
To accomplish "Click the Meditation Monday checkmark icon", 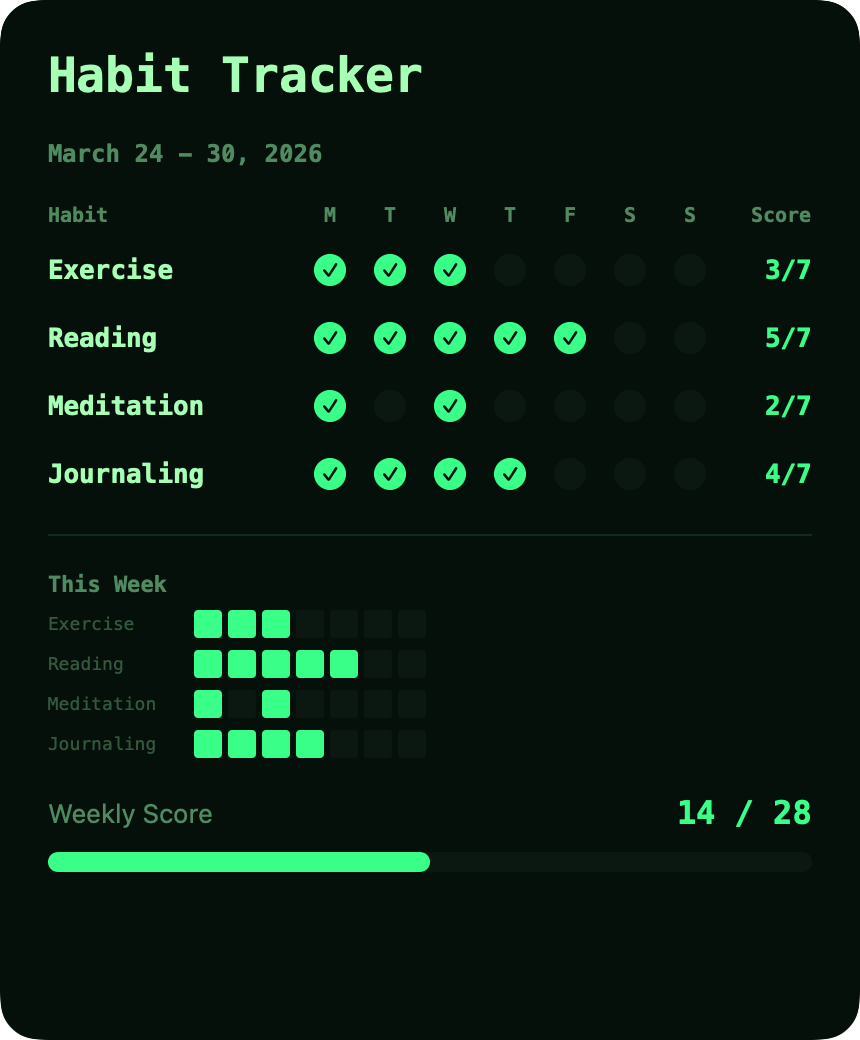I will [x=330, y=406].
